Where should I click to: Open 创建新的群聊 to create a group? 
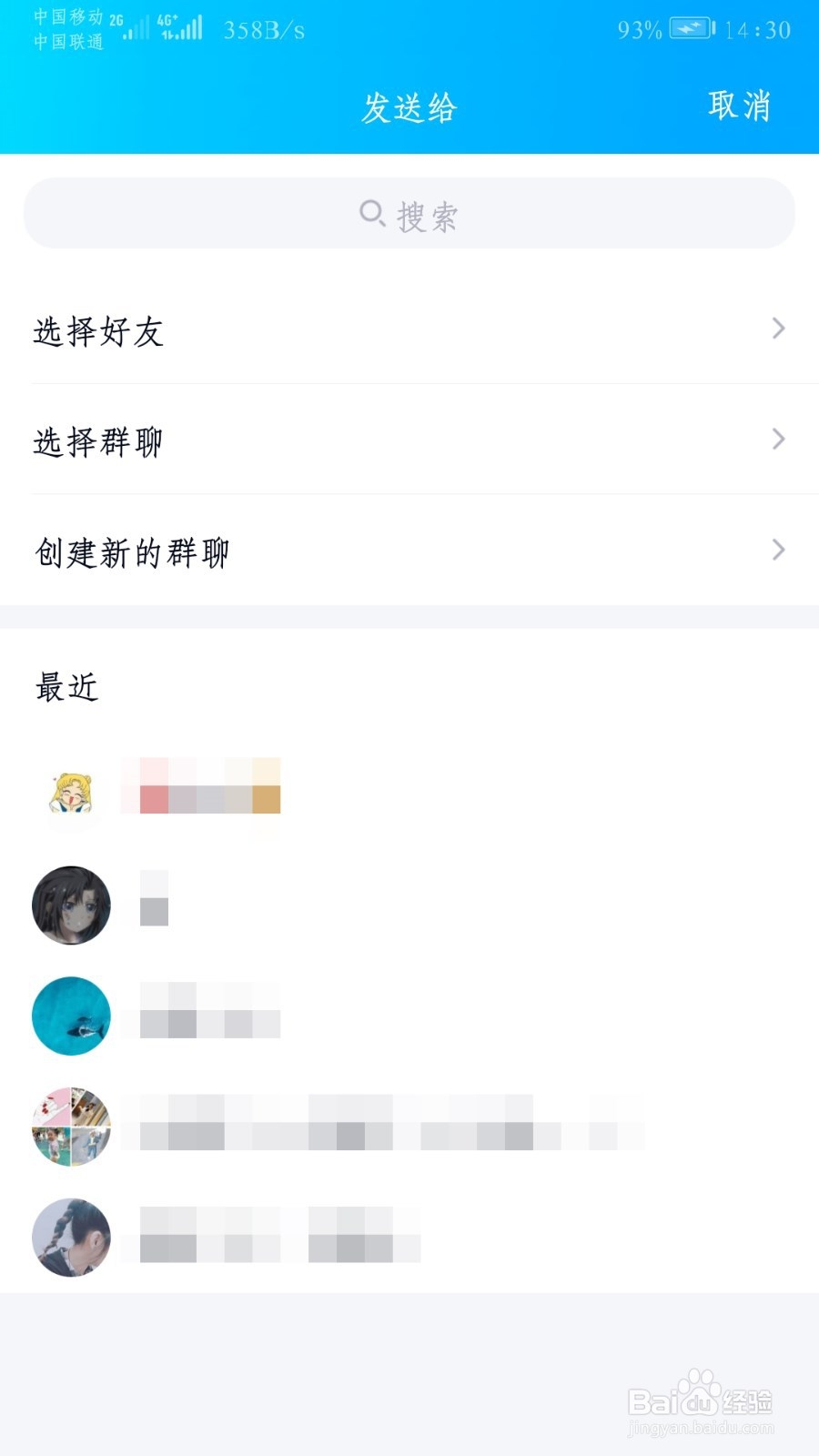[133, 551]
